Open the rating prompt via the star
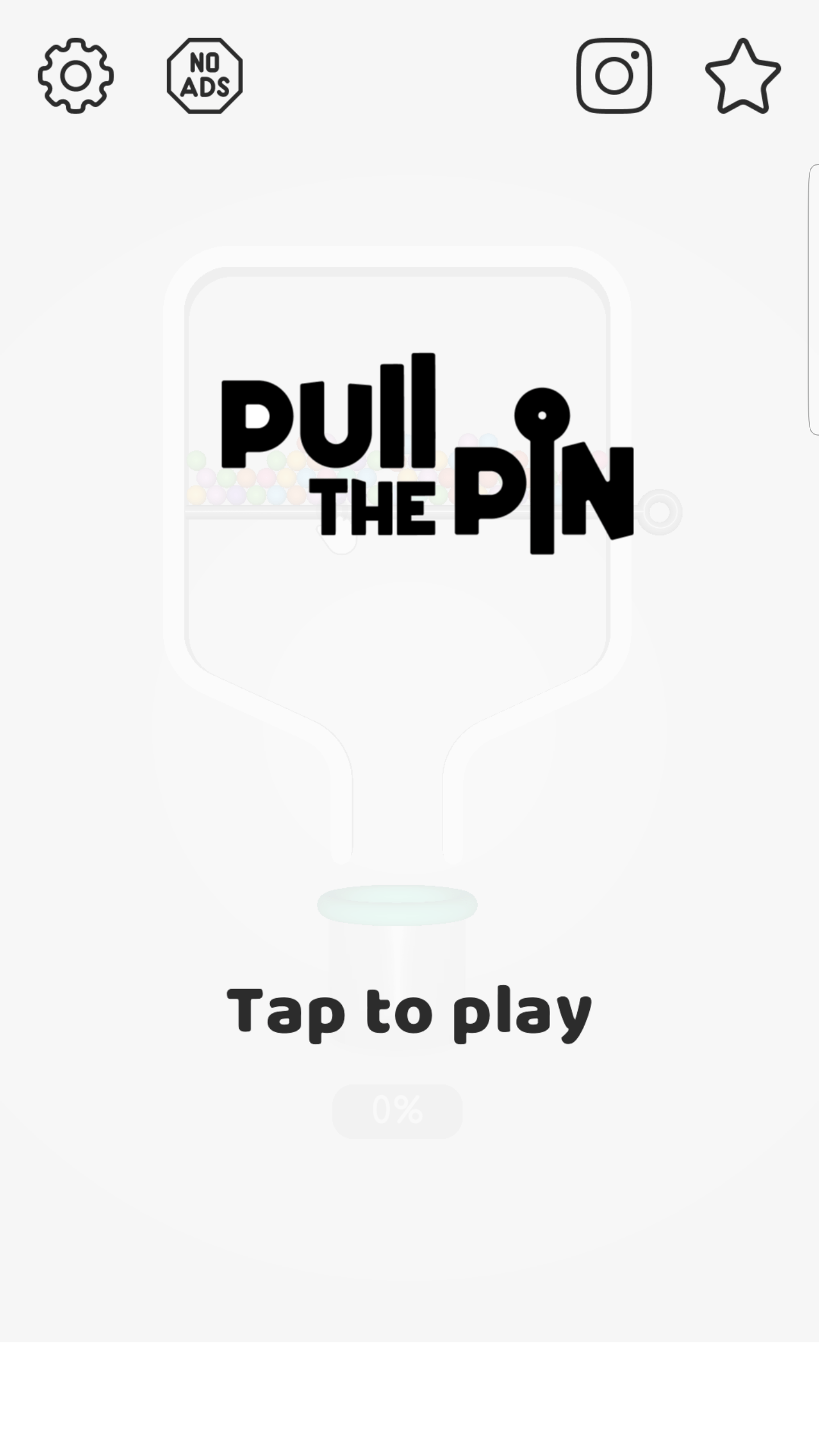The width and height of the screenshot is (819, 1456). pos(742,76)
